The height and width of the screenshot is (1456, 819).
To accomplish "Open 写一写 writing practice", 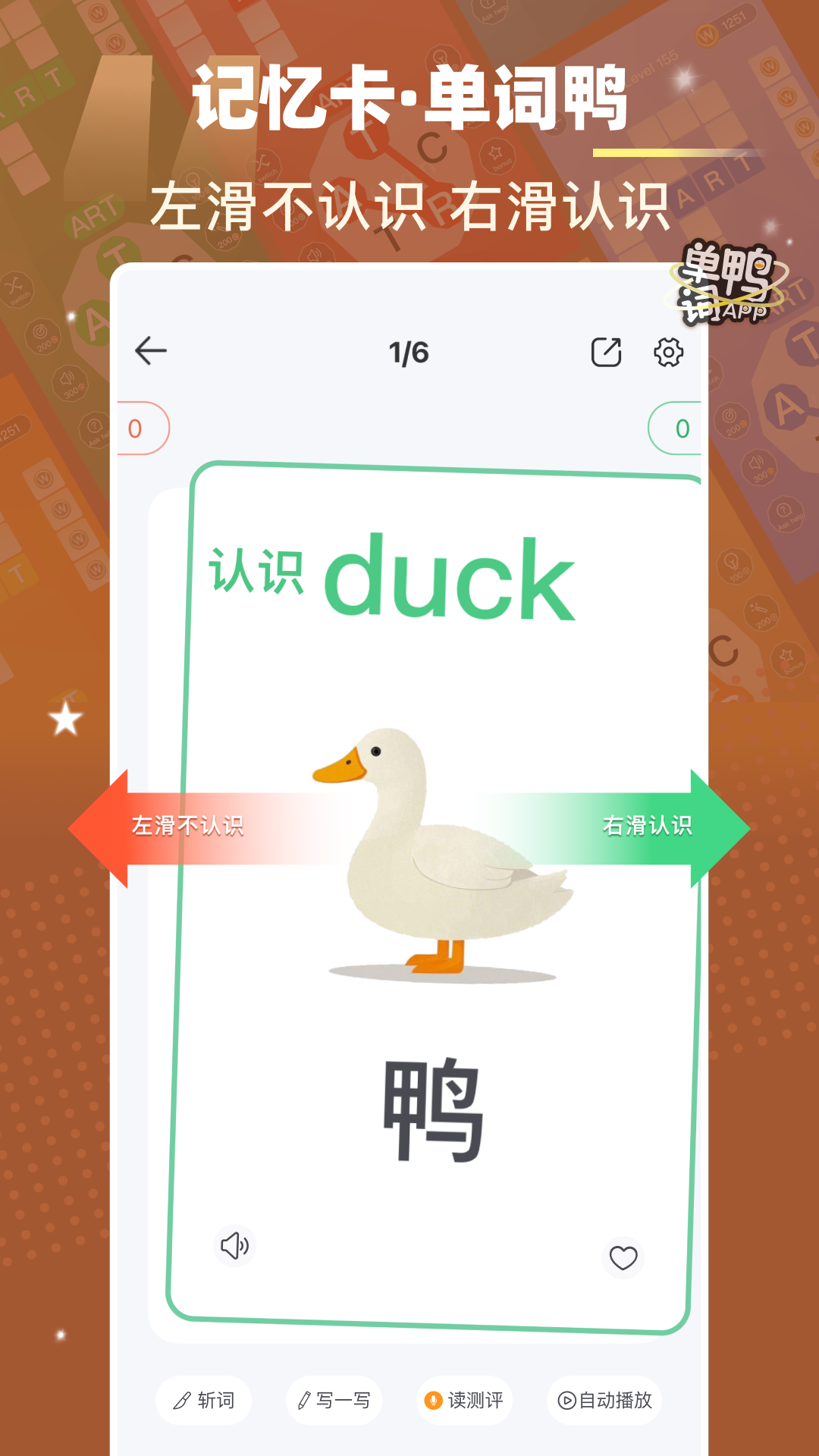I will tap(334, 1401).
